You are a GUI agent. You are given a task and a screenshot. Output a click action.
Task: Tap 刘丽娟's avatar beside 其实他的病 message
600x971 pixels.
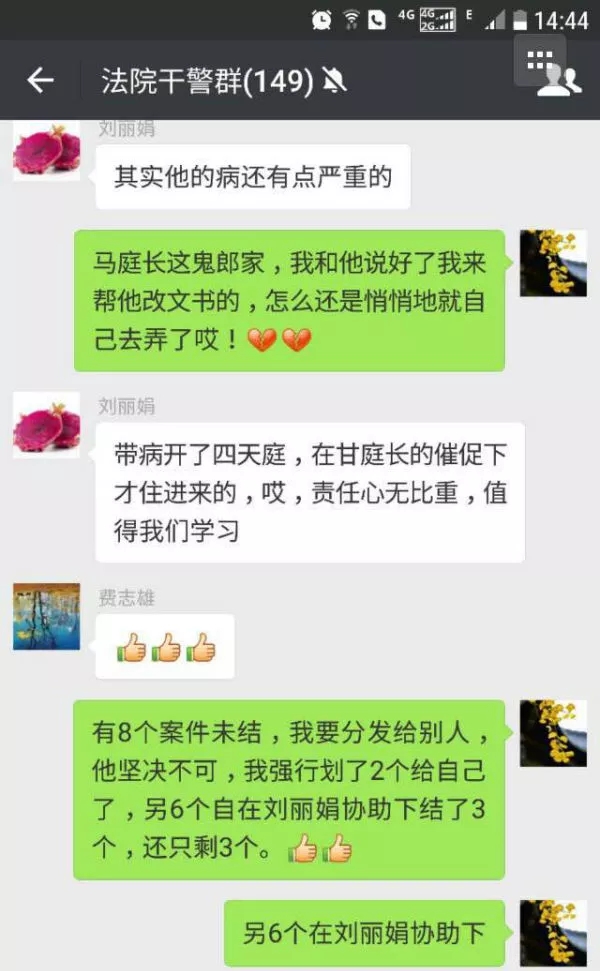[46, 150]
